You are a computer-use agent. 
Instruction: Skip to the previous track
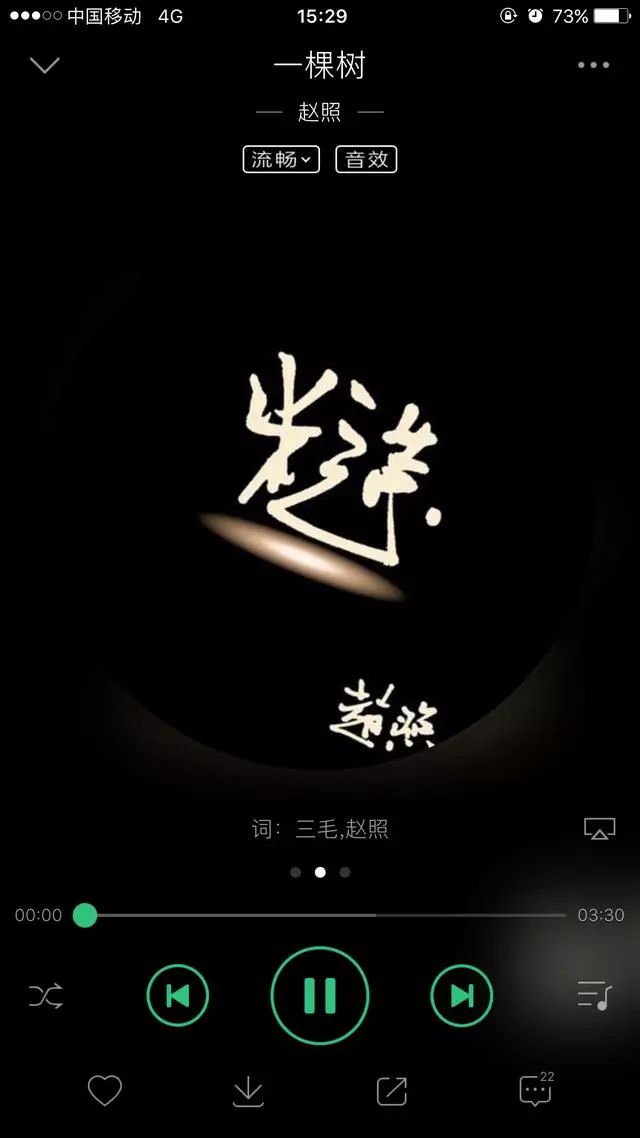coord(178,995)
